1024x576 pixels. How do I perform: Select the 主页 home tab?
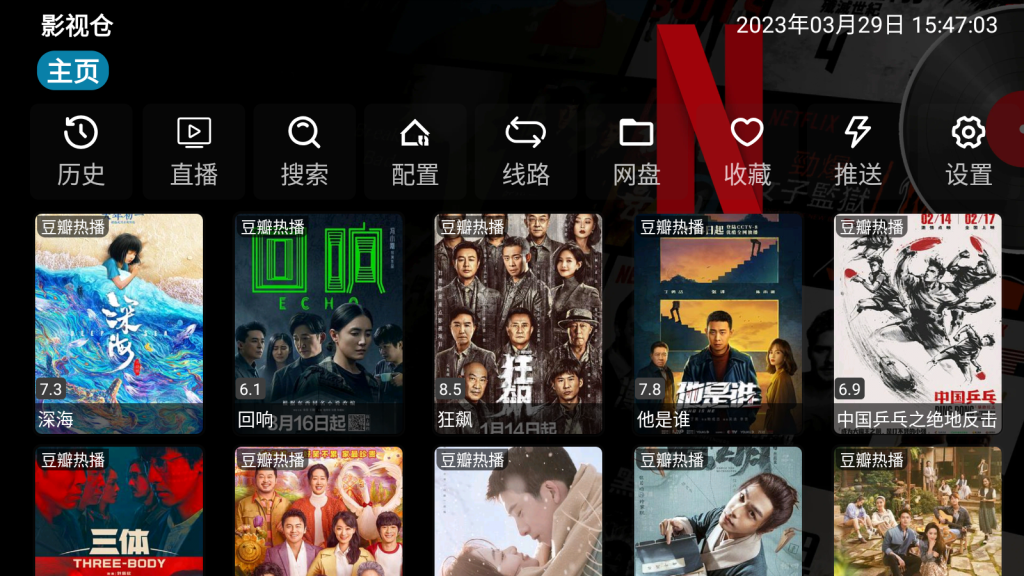tap(73, 71)
